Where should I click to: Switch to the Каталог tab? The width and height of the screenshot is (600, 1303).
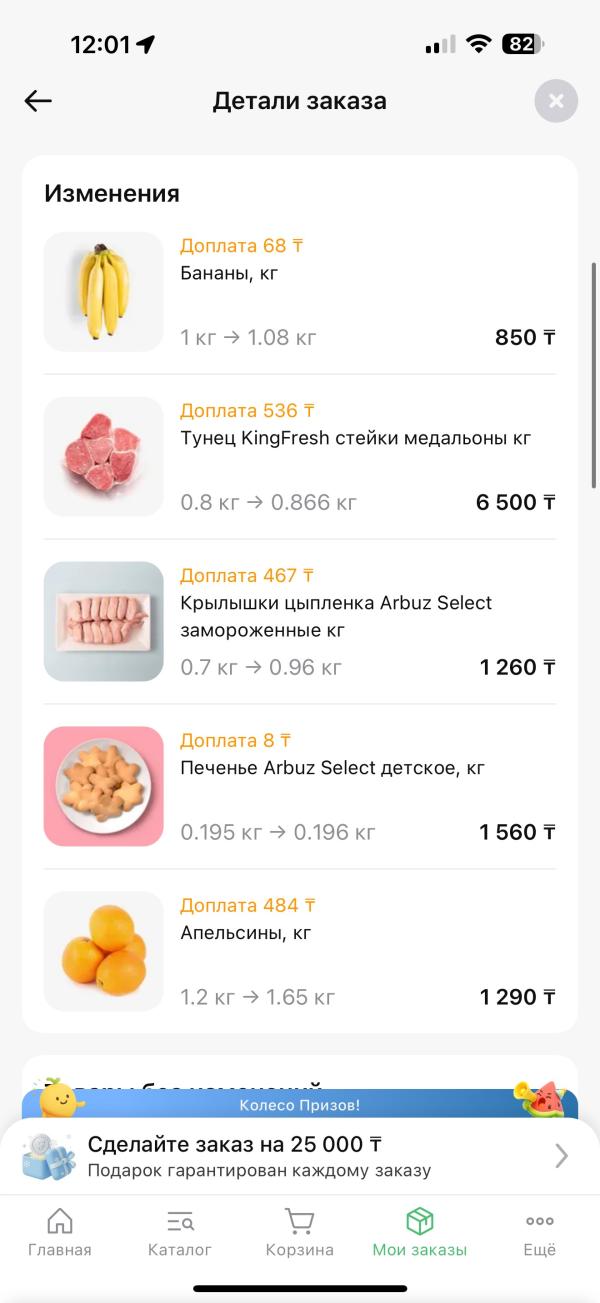[180, 1232]
